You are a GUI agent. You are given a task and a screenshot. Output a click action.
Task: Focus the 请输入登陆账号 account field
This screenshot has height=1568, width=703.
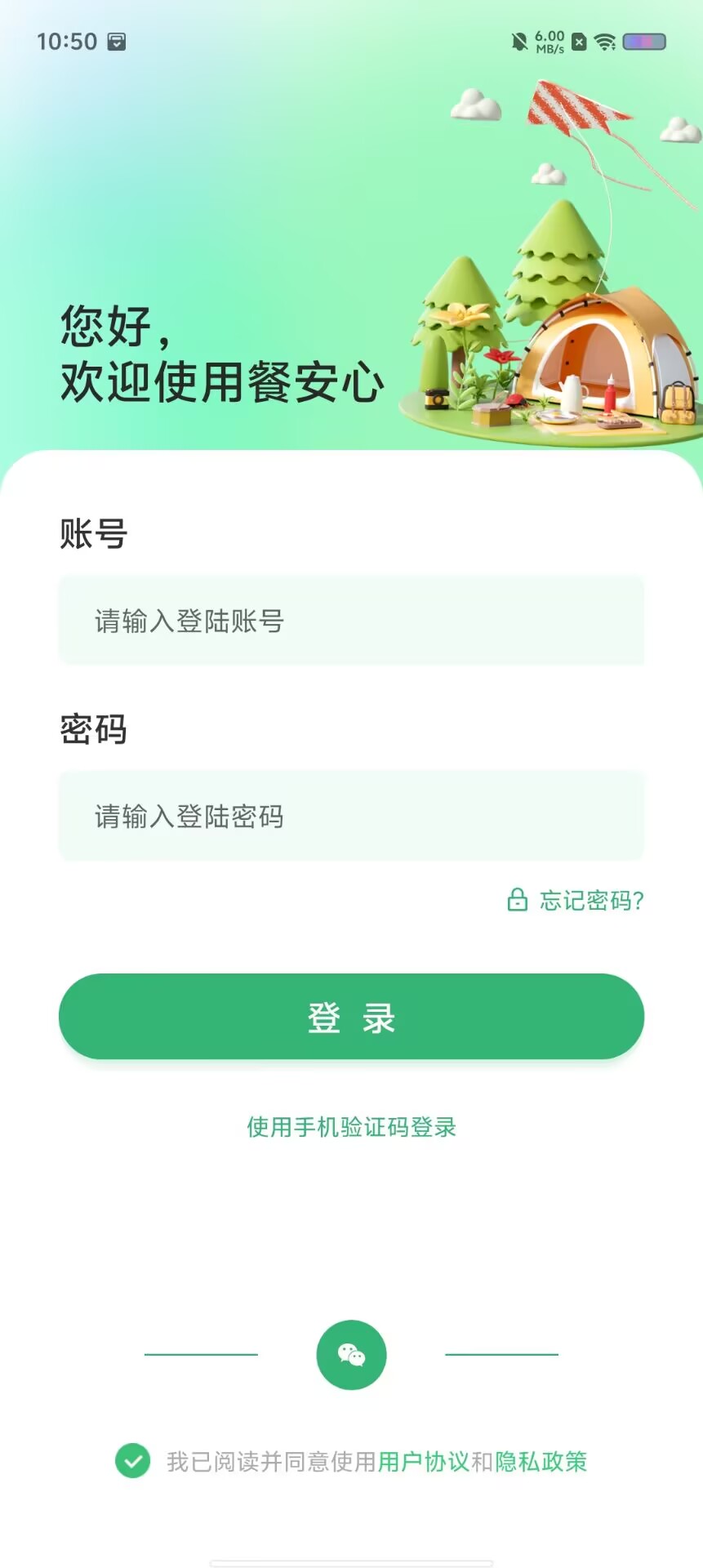coord(351,621)
